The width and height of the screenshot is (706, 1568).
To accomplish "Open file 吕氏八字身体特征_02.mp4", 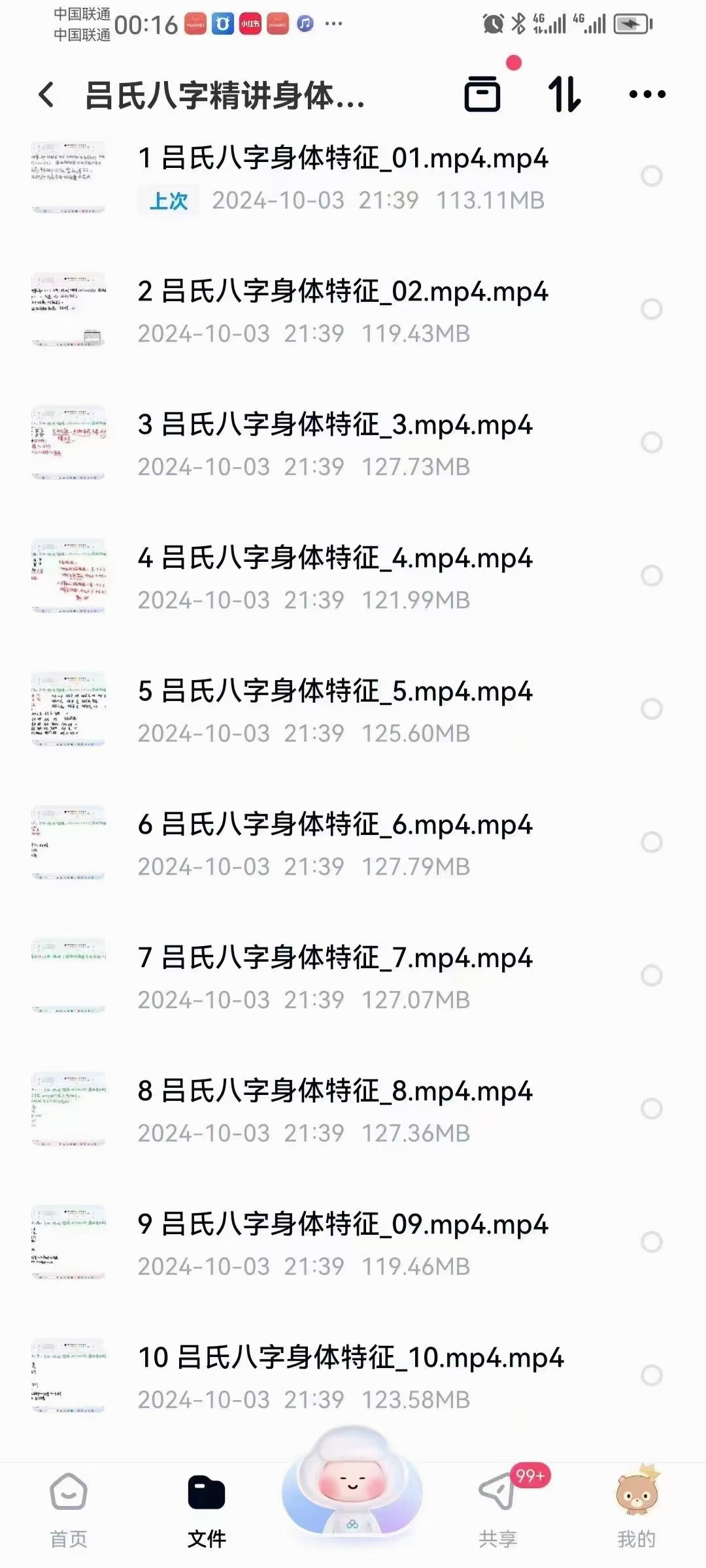I will (343, 292).
